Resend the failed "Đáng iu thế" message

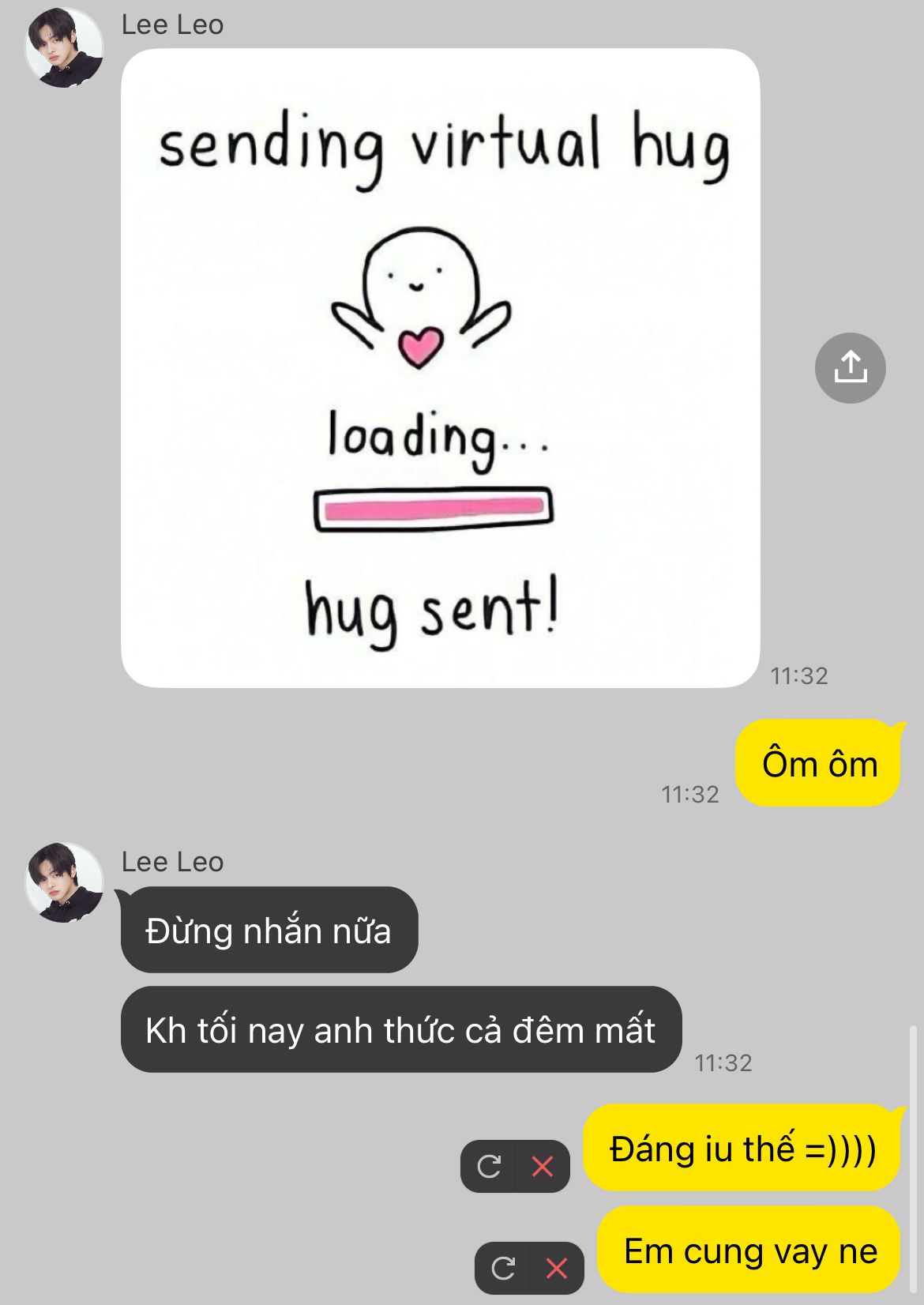pos(489,1166)
